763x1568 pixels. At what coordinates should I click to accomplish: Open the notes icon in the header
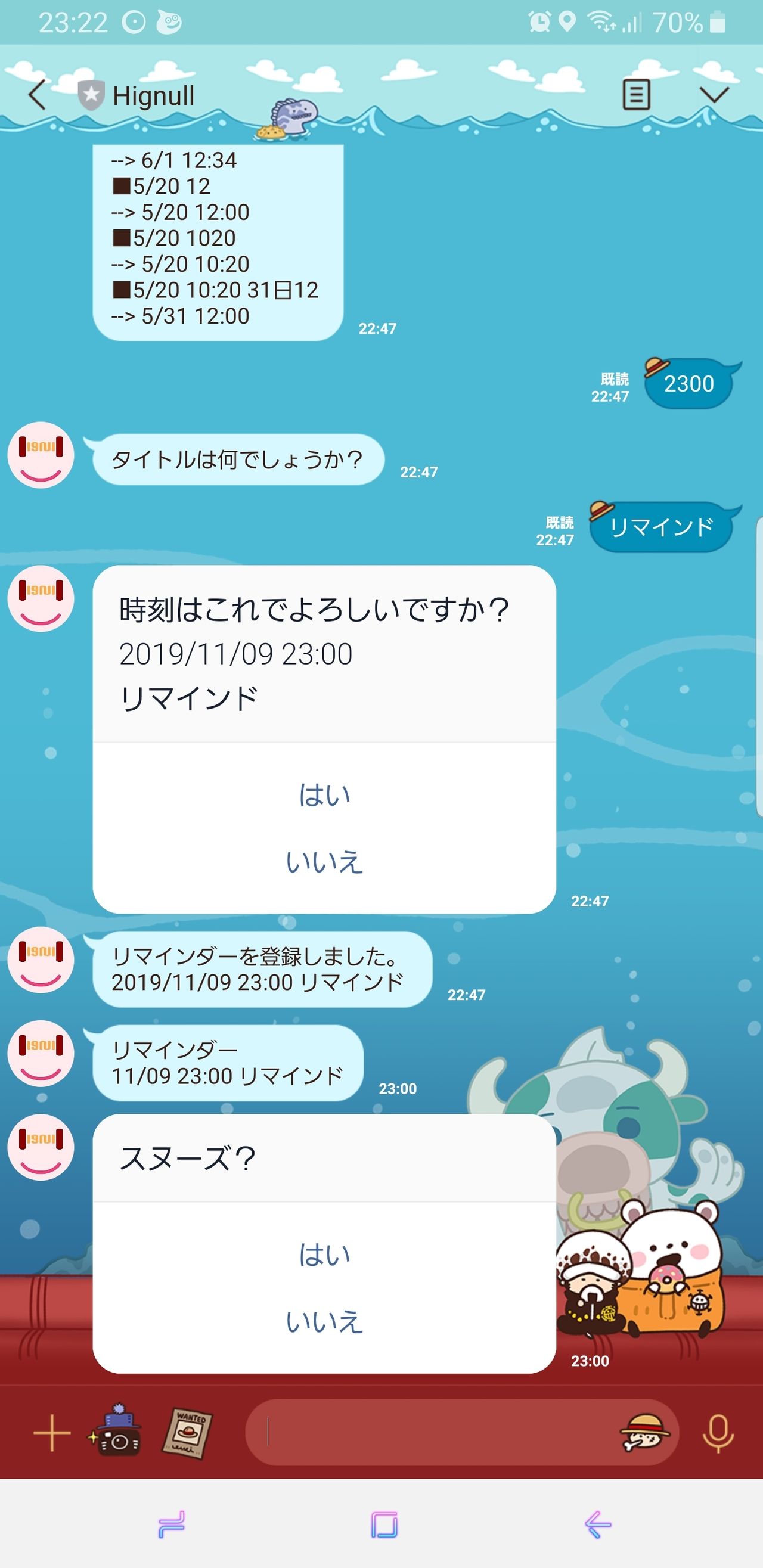click(635, 95)
